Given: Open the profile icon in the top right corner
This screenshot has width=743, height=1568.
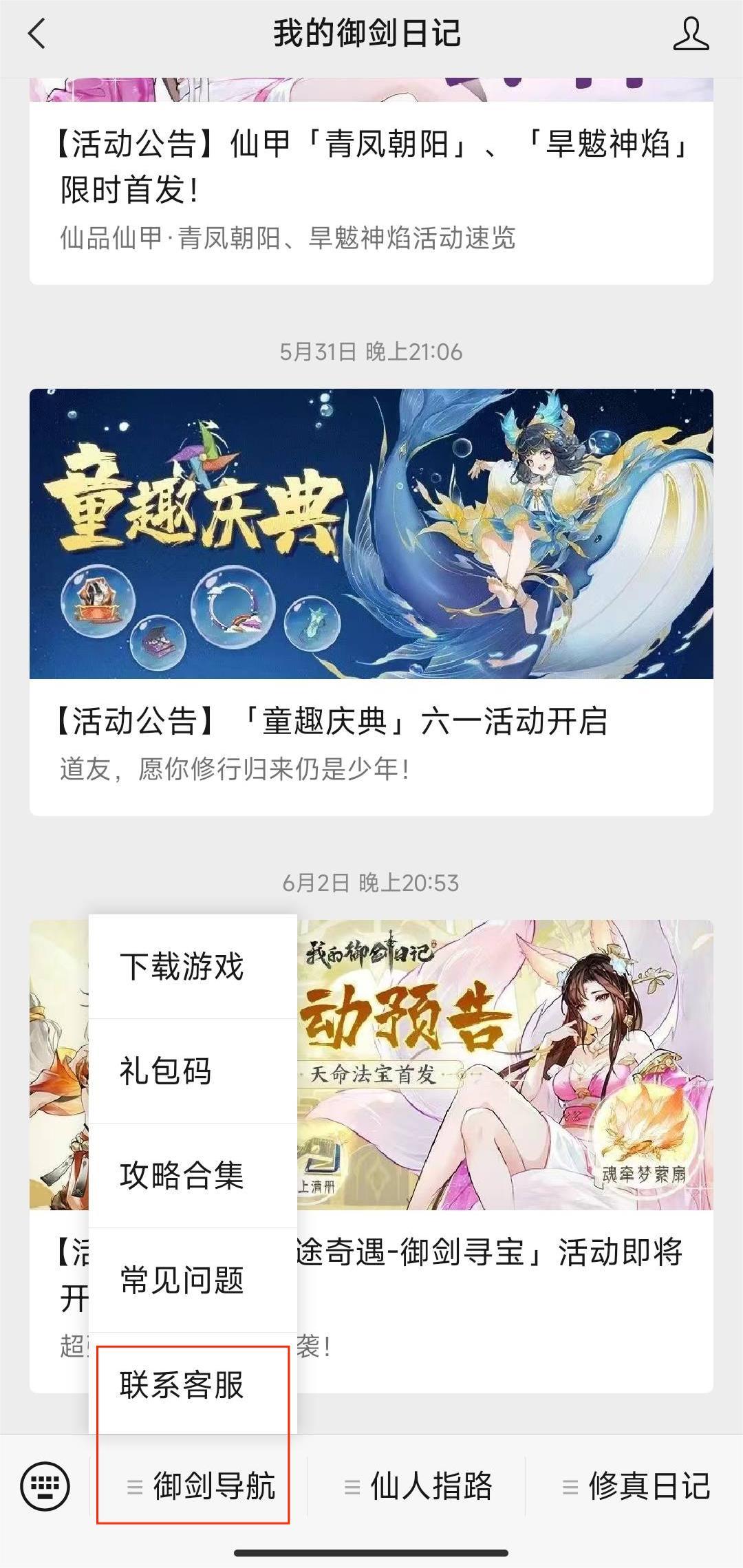Looking at the screenshot, I should (x=693, y=33).
